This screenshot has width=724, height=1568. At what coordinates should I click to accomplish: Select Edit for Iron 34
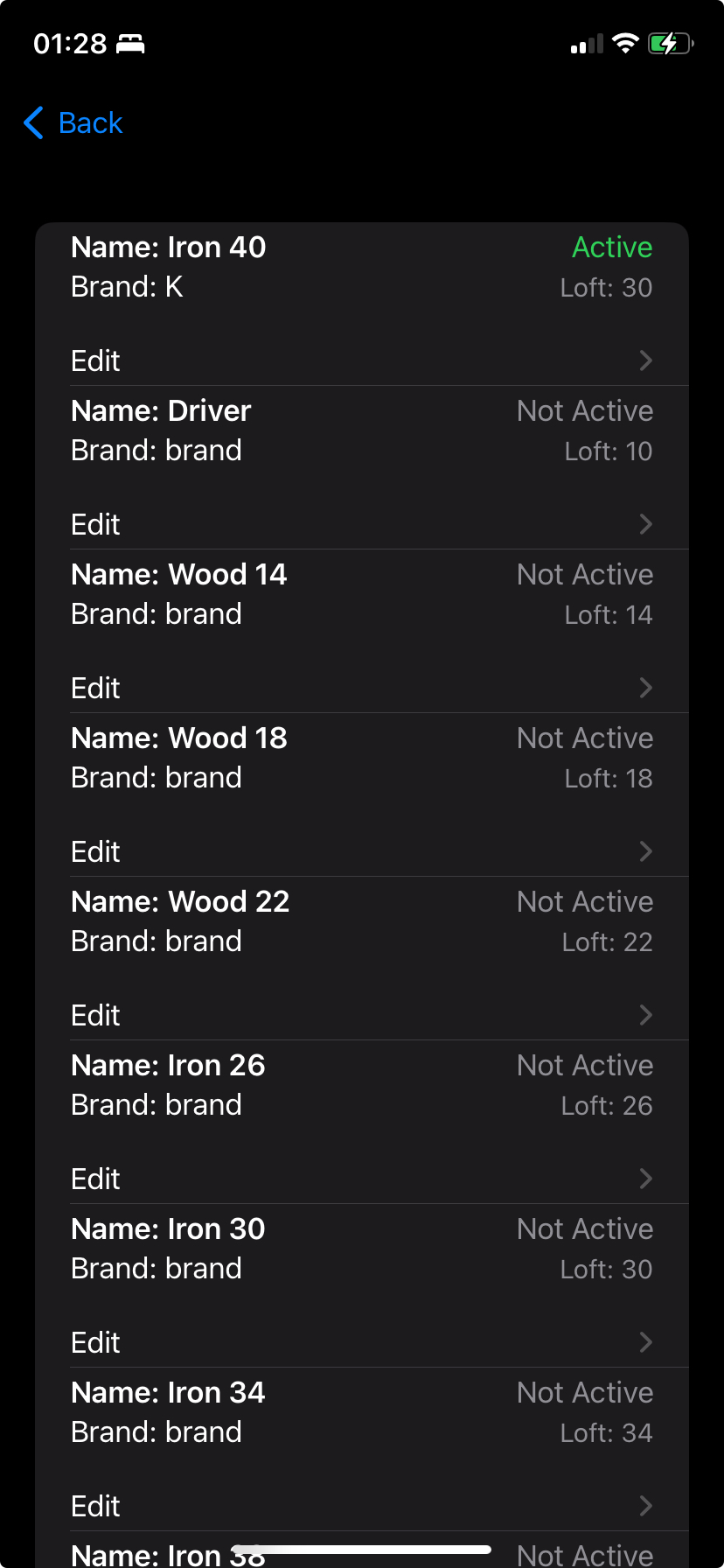360,1506
